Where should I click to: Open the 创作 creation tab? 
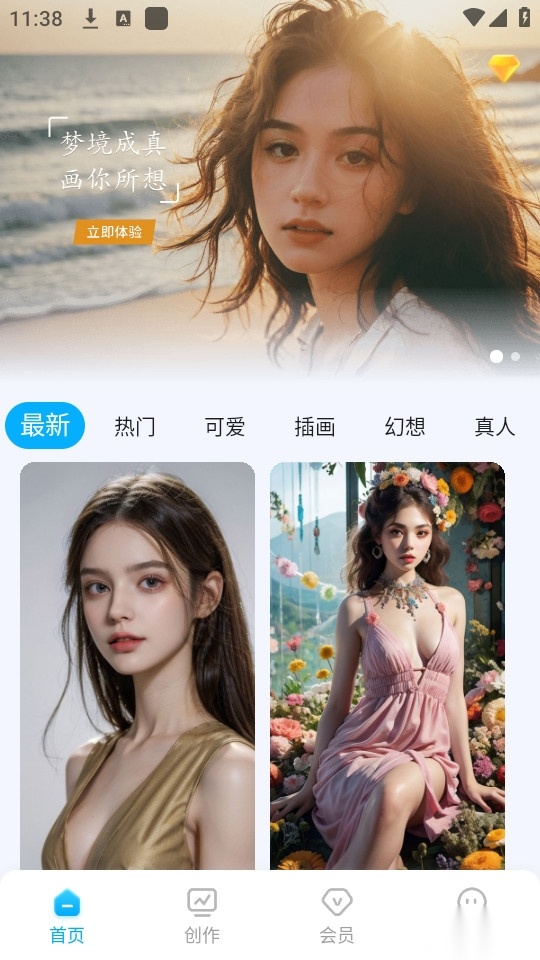tap(202, 915)
